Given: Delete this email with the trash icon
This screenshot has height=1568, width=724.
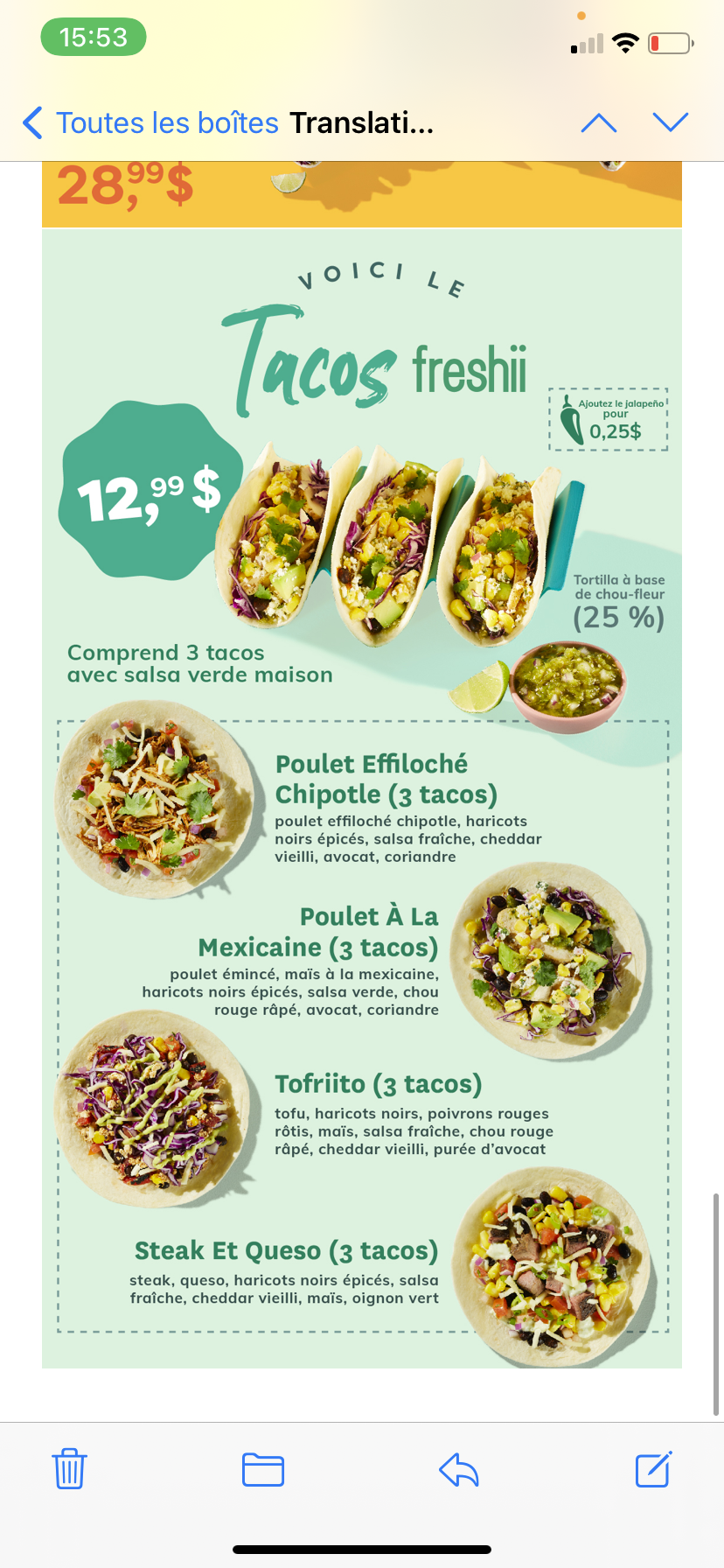Looking at the screenshot, I should pyautogui.click(x=69, y=1469).
